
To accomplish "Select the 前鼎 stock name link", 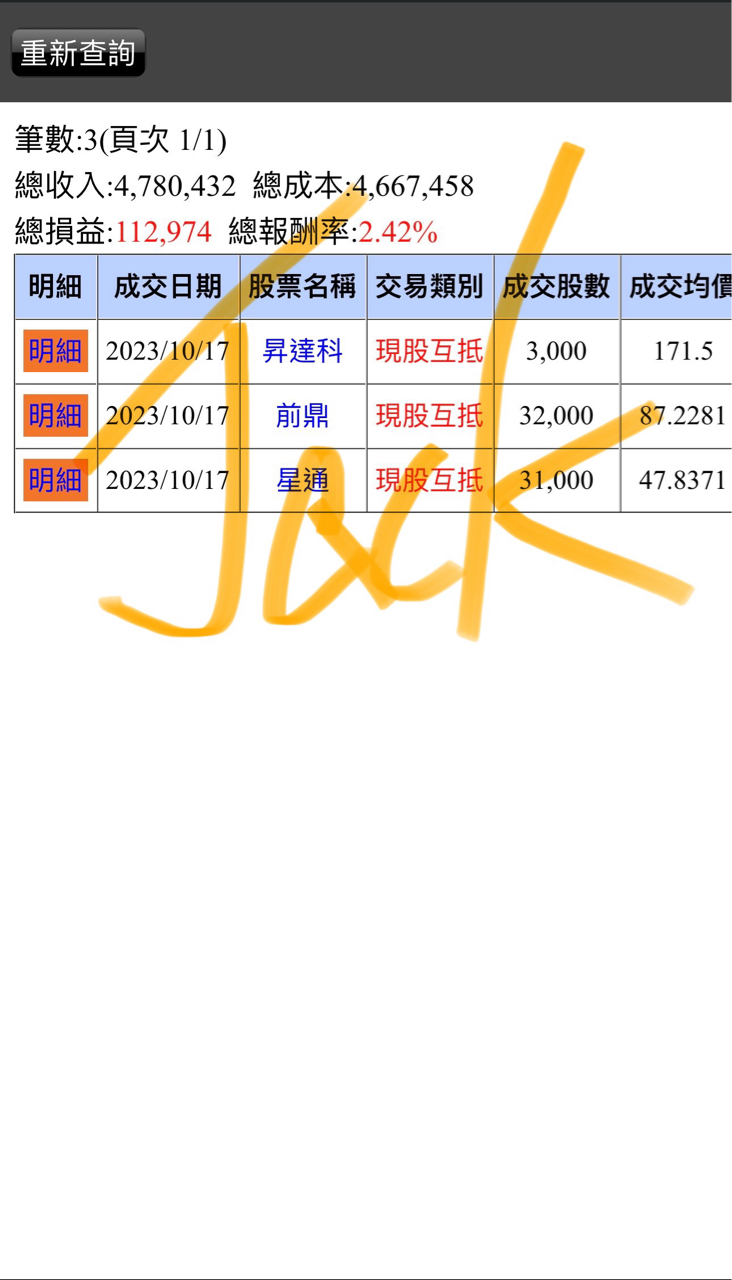I will pyautogui.click(x=302, y=415).
